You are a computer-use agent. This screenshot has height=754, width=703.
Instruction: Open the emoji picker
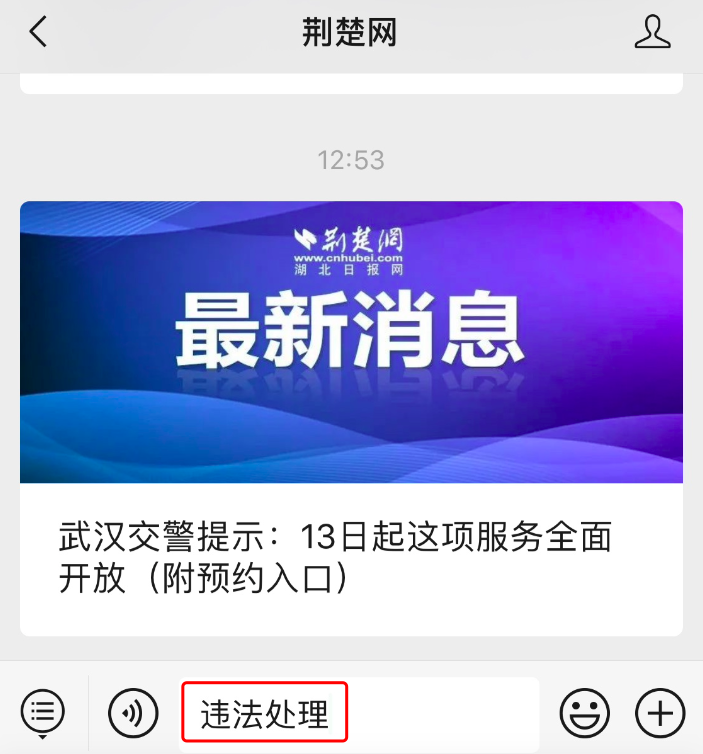585,713
